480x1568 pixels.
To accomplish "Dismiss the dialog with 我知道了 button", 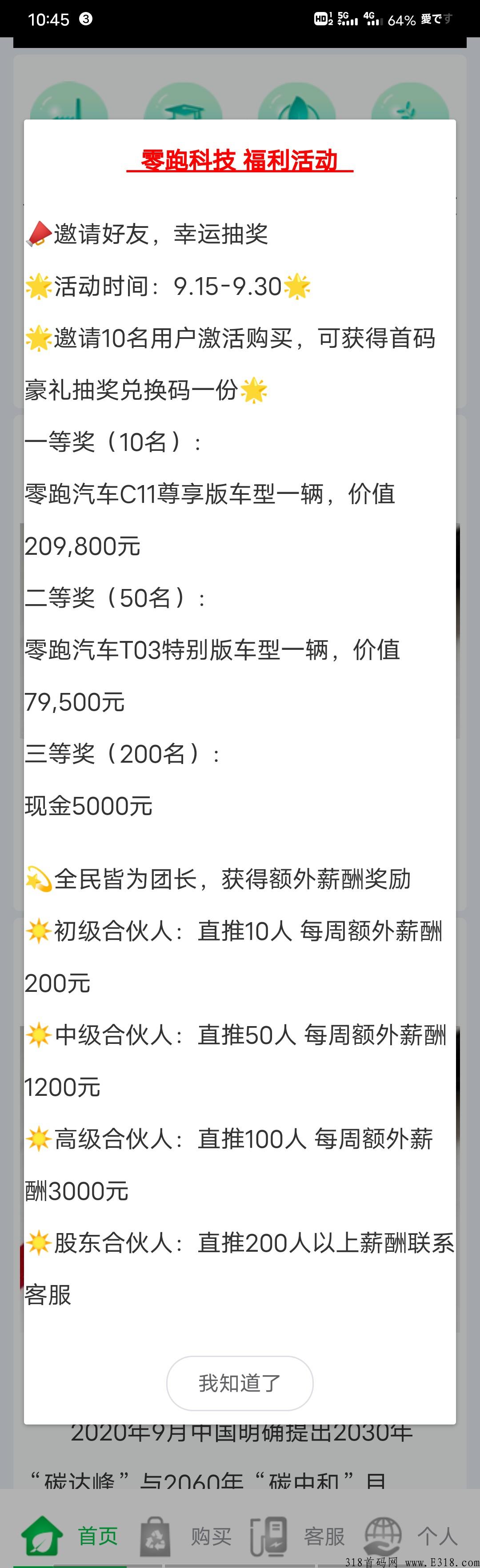I will coord(240,1383).
